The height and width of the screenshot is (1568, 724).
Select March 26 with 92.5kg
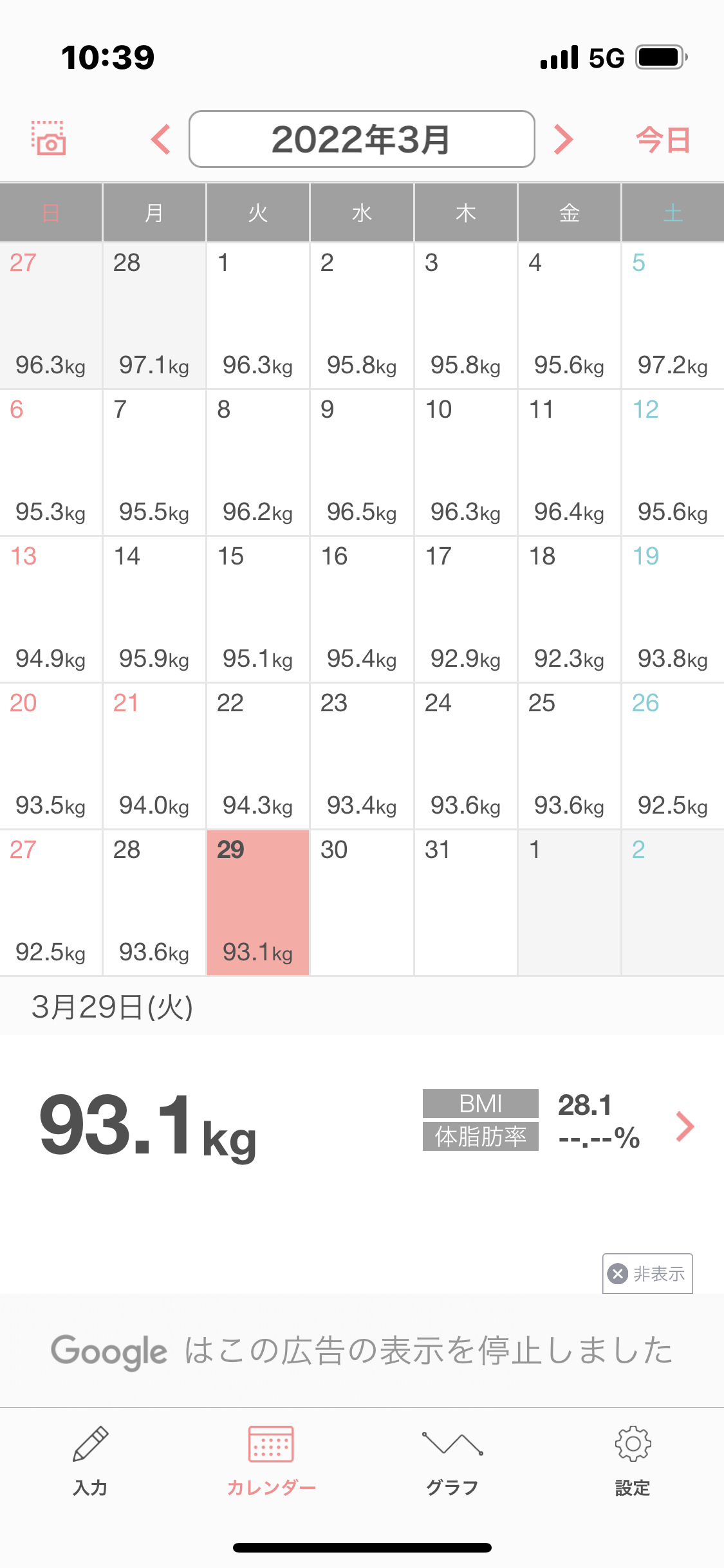coord(673,756)
